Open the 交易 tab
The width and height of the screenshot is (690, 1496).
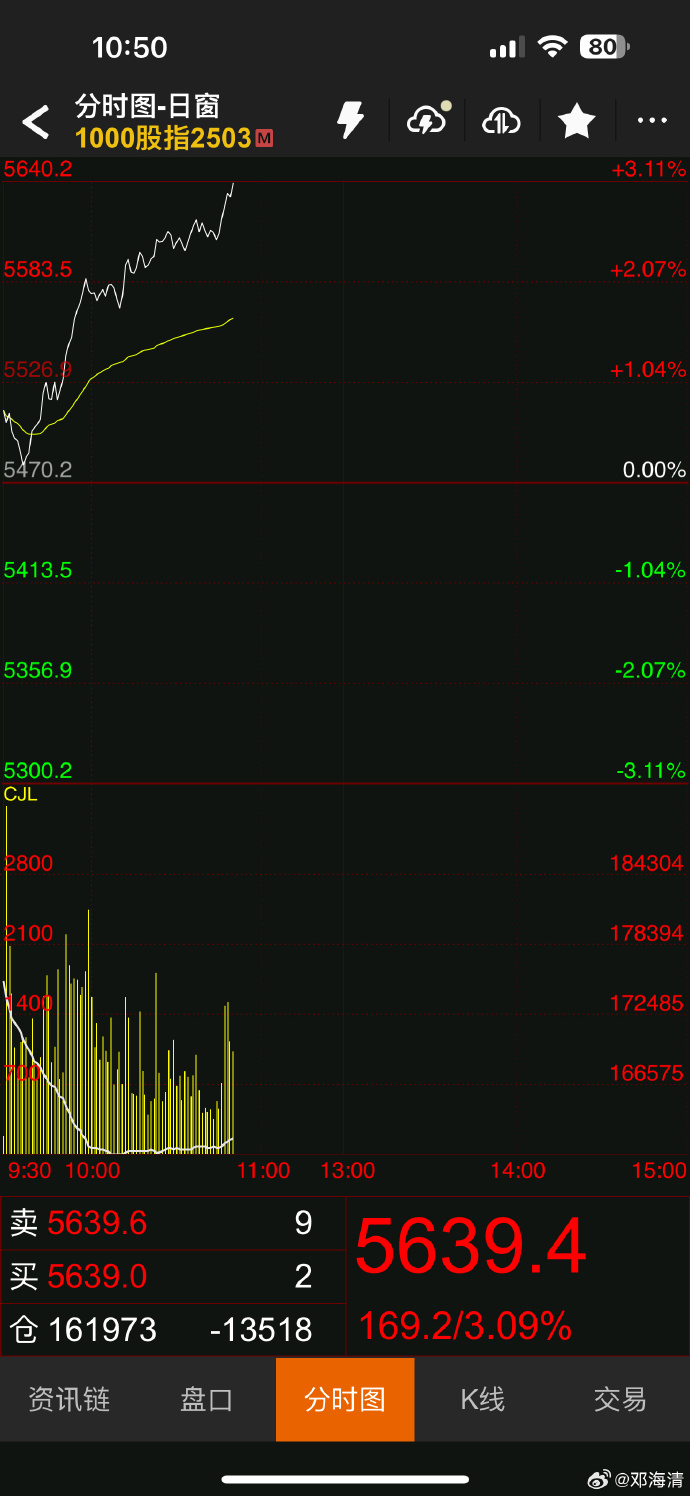(x=620, y=1399)
